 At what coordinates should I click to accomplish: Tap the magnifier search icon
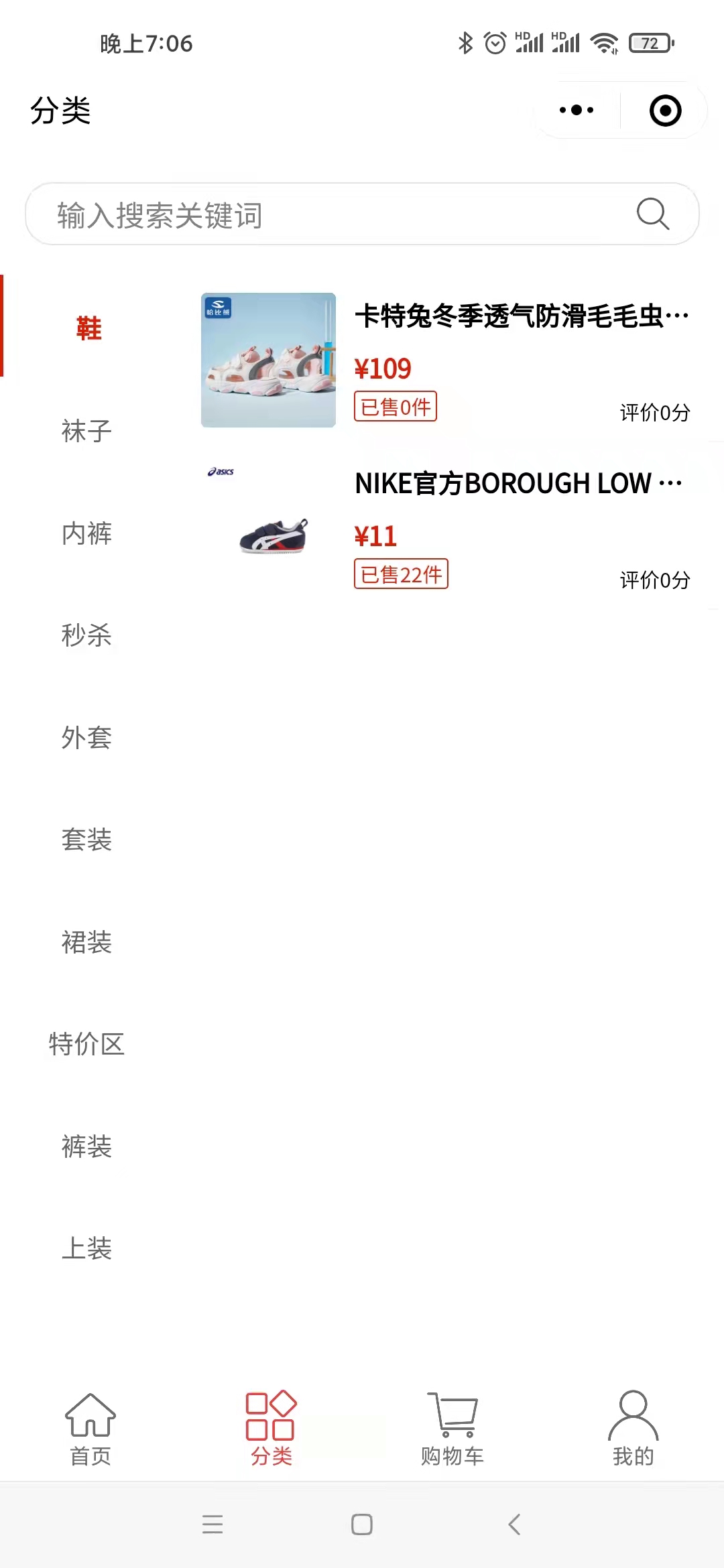(652, 214)
